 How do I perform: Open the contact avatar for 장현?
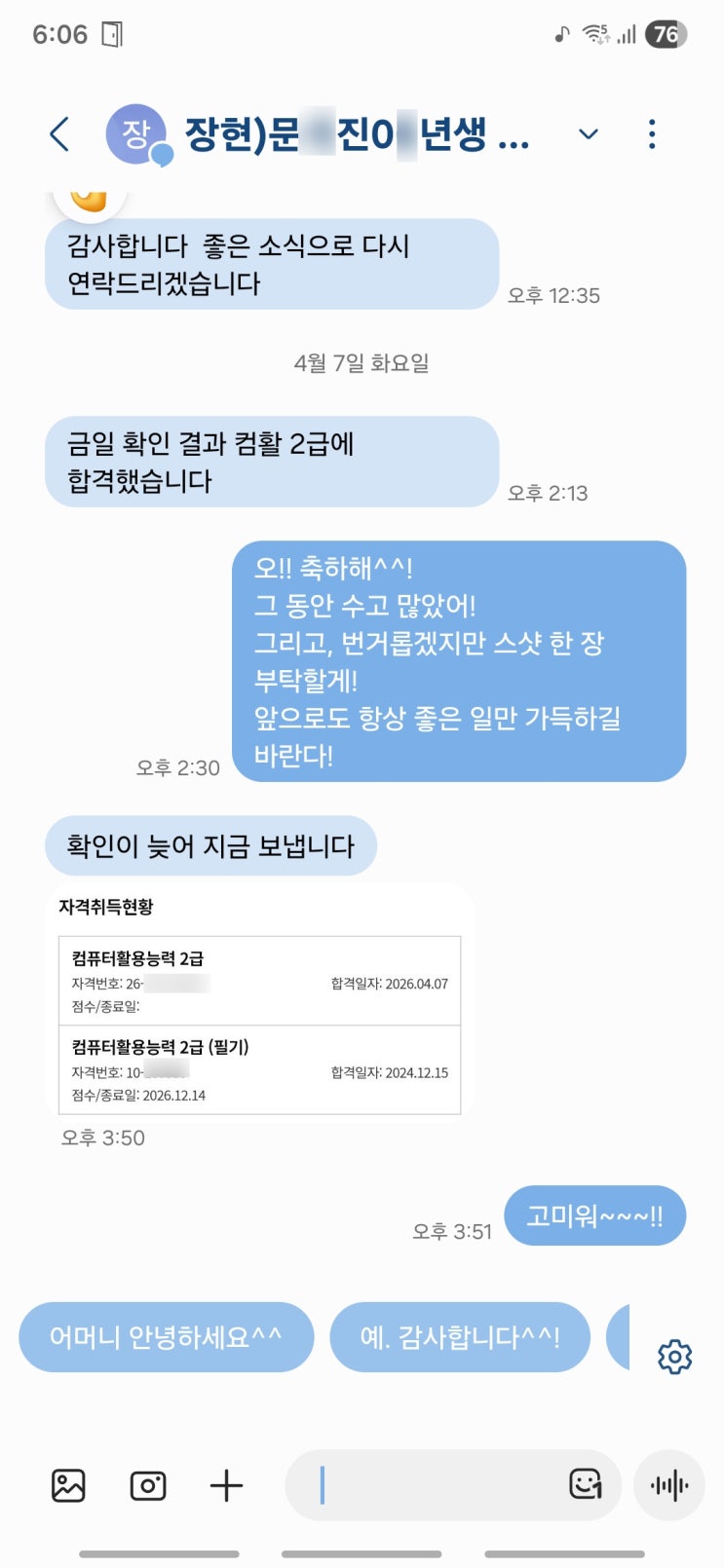136,133
